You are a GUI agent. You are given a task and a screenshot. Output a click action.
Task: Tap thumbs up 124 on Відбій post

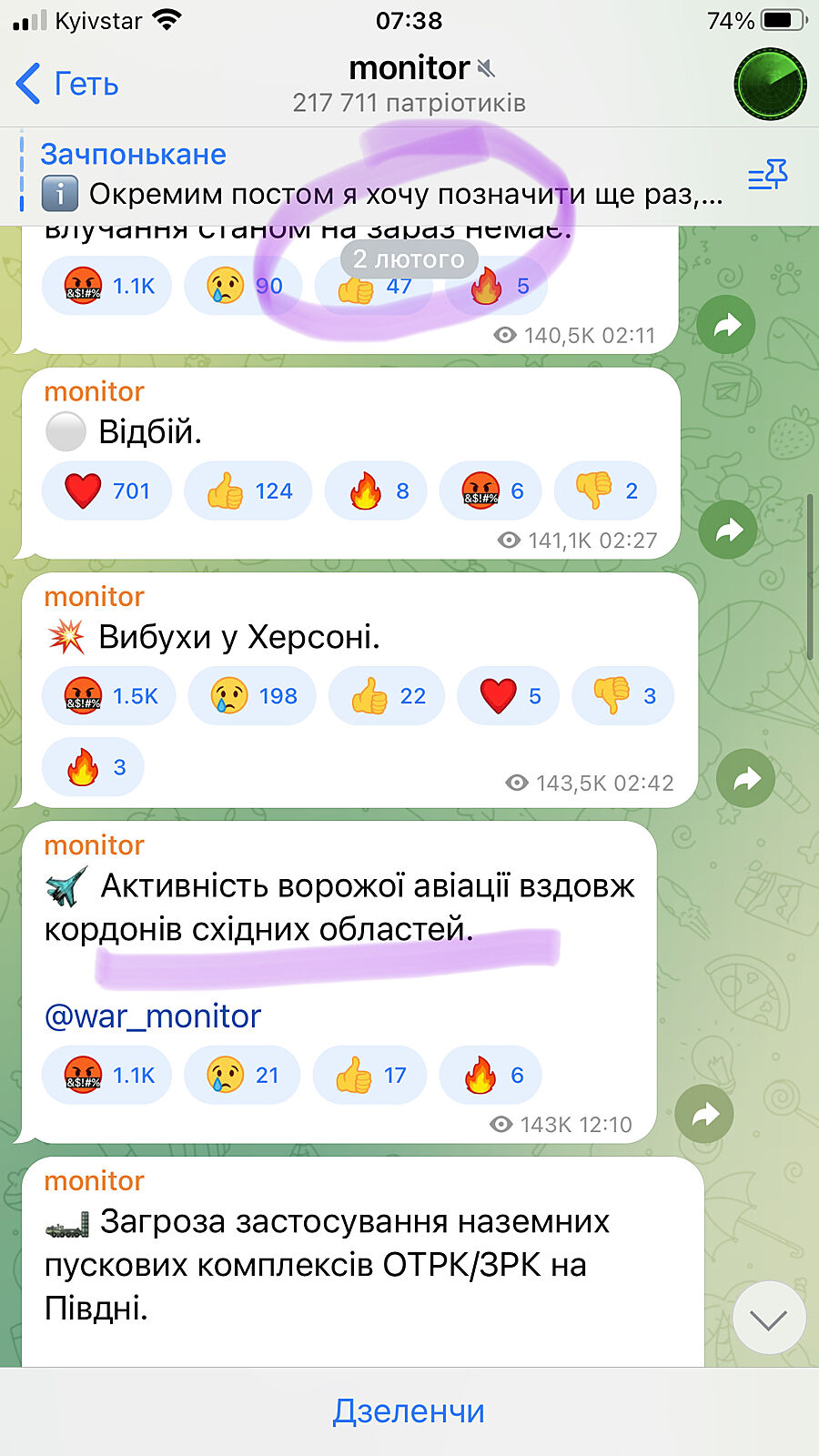click(x=248, y=491)
